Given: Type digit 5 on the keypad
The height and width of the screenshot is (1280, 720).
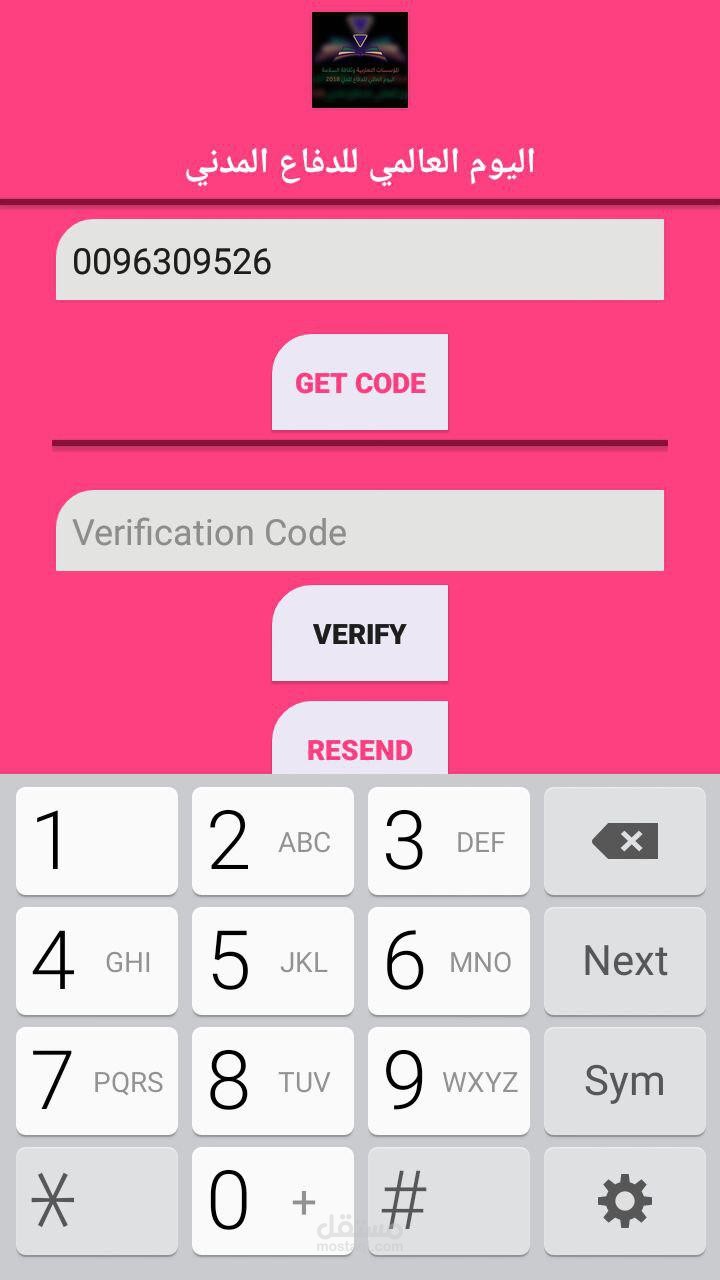Looking at the screenshot, I should coord(272,961).
